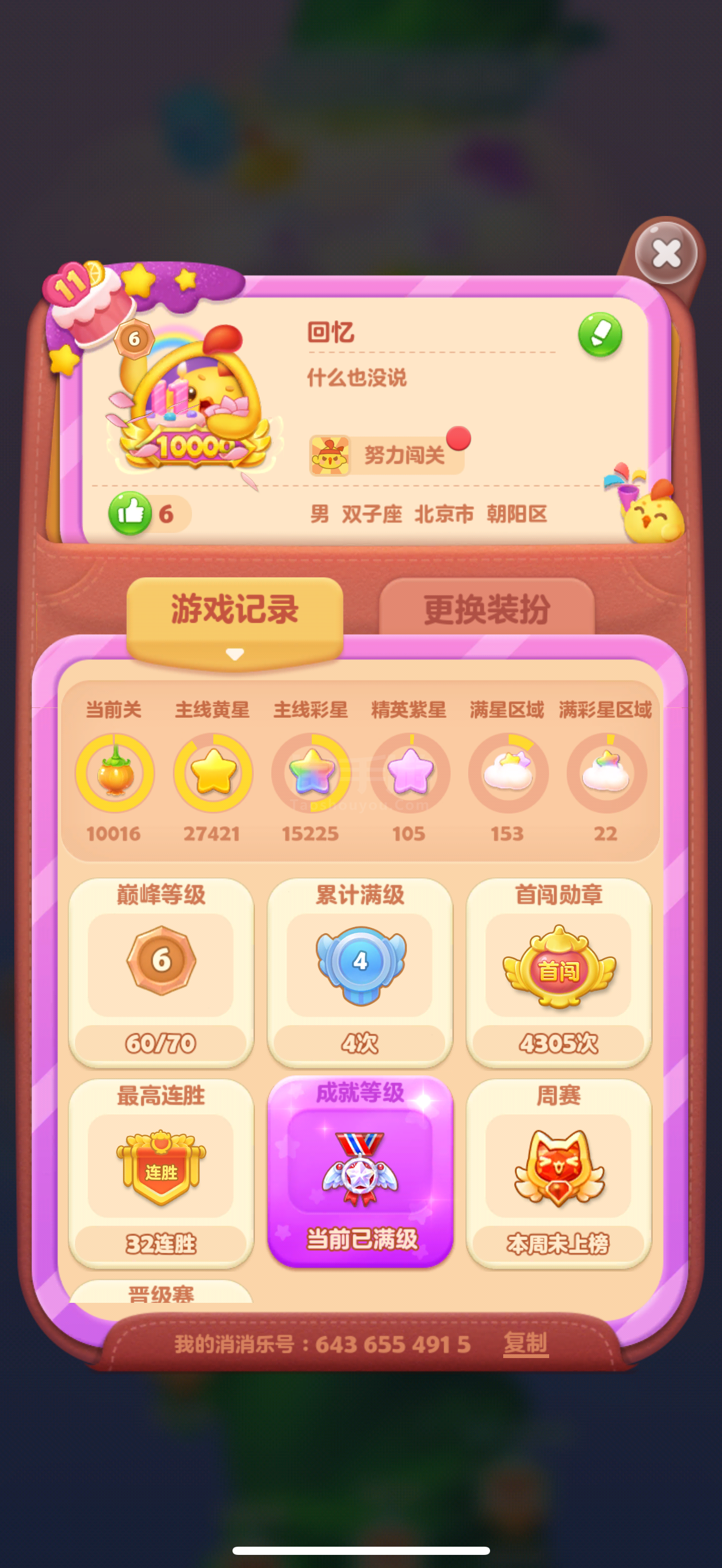Tap the green edit profile pencil
The width and height of the screenshot is (722, 1568).
[599, 334]
